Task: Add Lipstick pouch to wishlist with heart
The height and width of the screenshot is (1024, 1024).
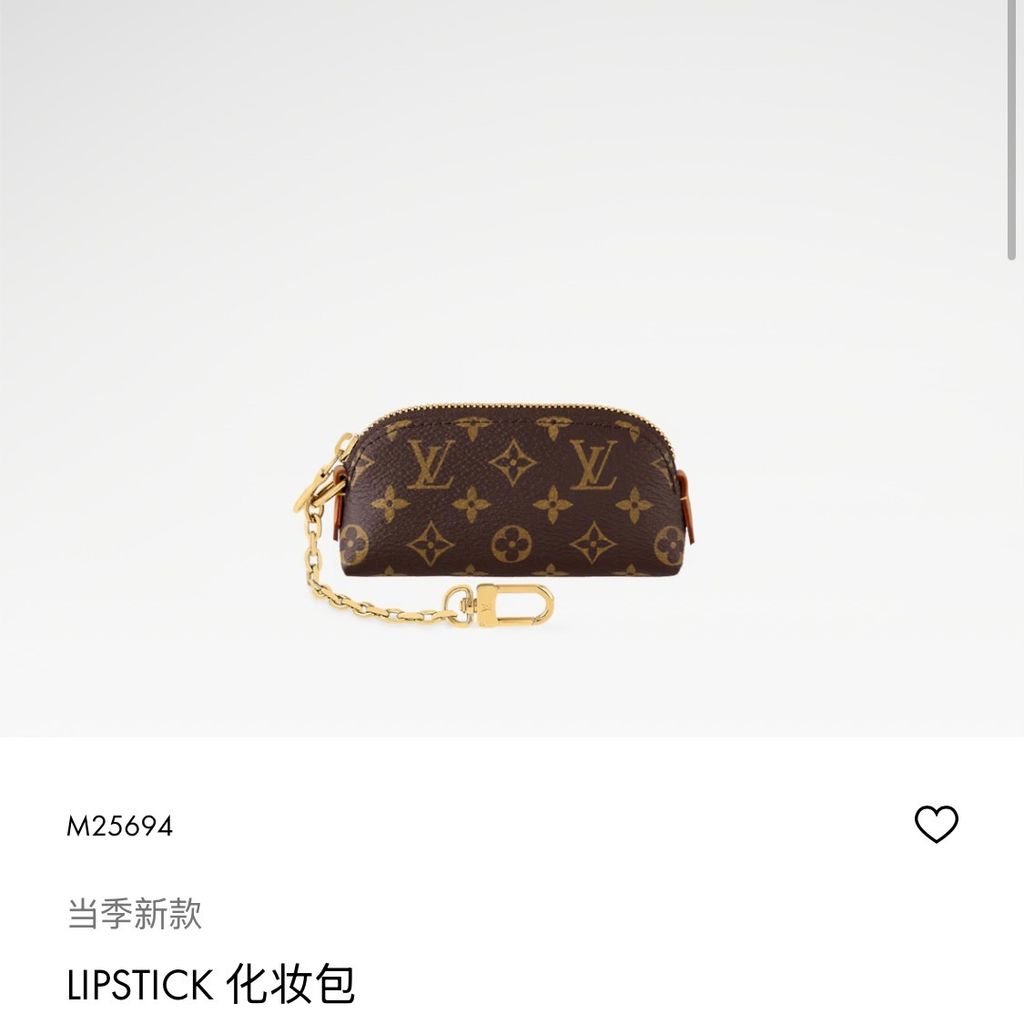Action: 936,824
